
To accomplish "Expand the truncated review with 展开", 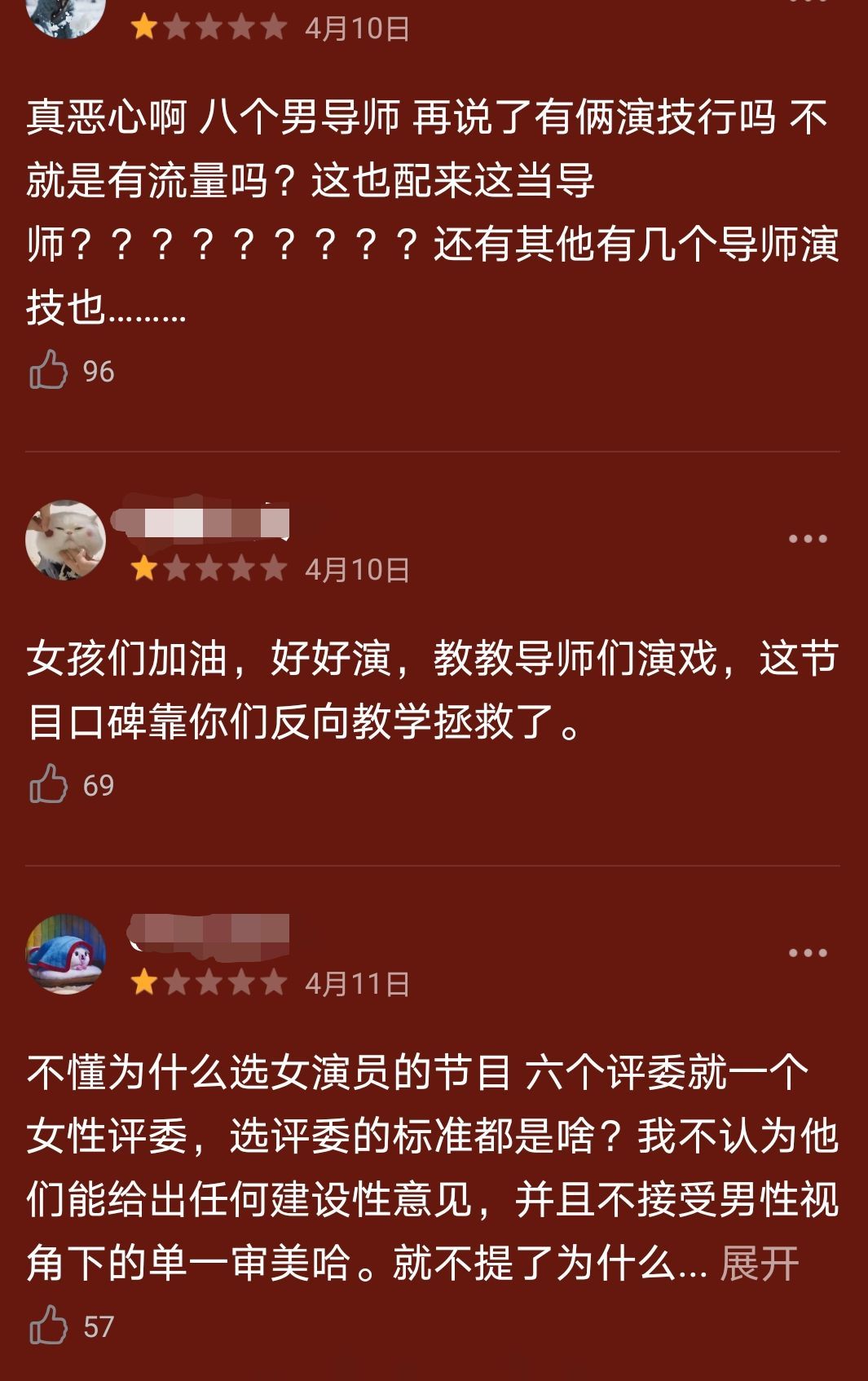I will click(x=759, y=1264).
